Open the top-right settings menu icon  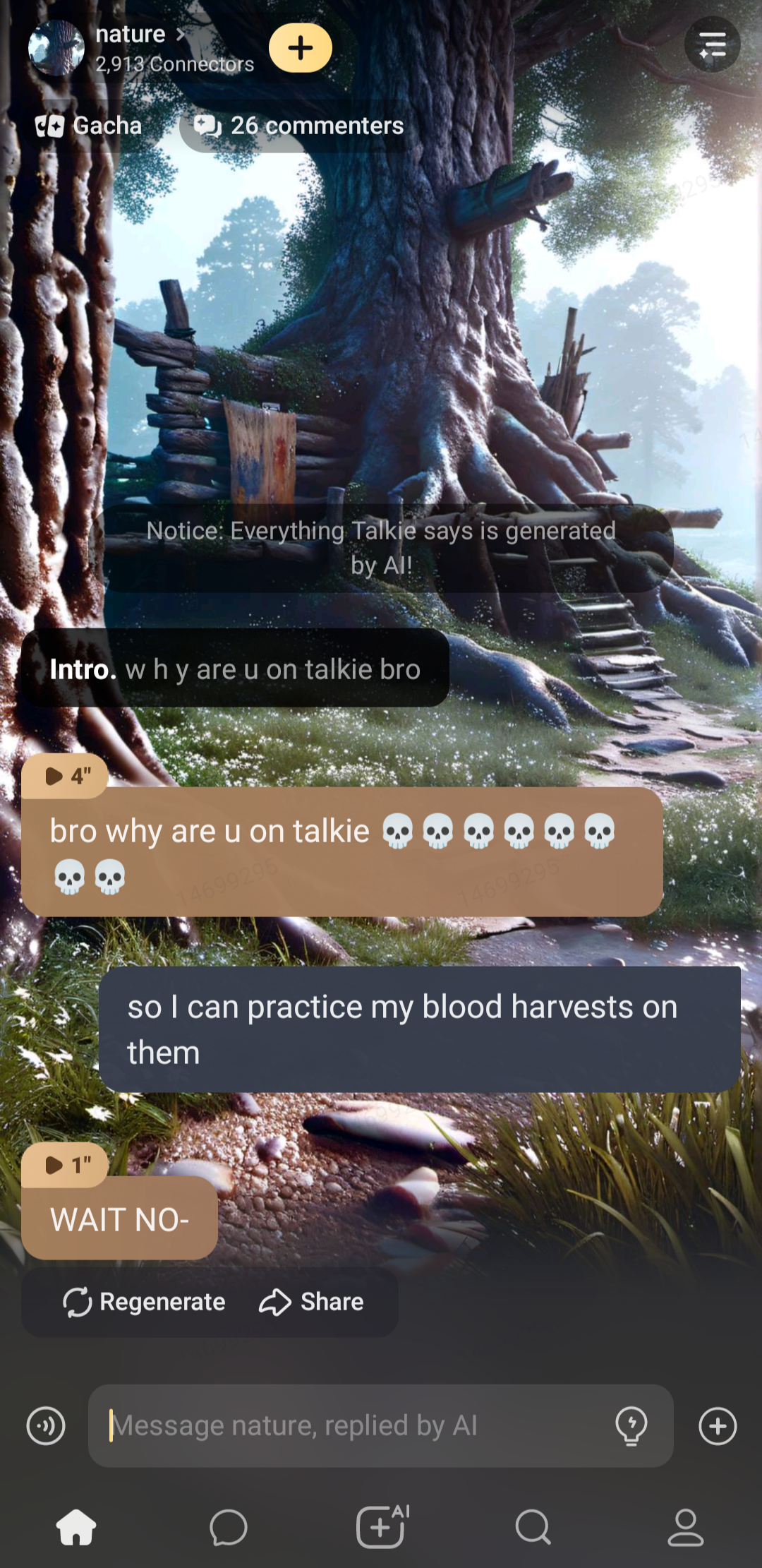click(712, 45)
